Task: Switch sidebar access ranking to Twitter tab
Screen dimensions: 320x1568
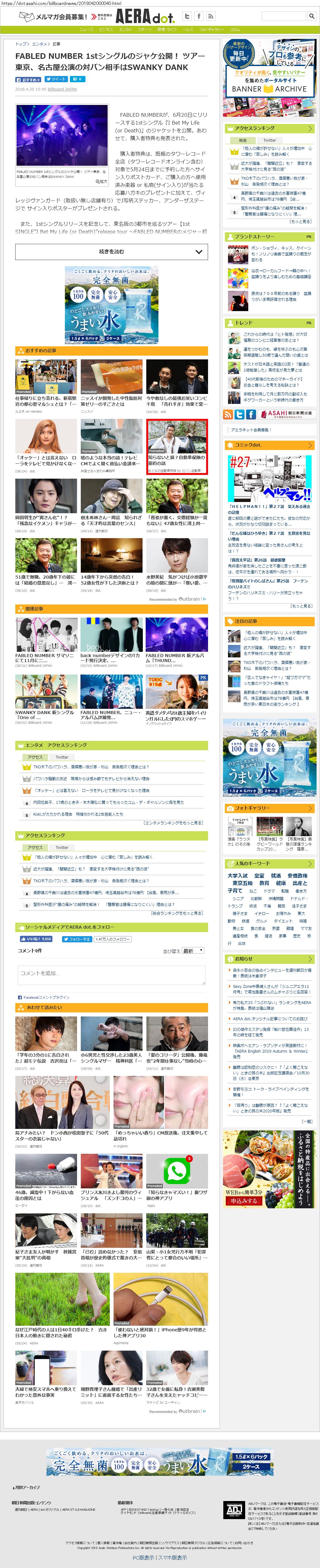Action: click(x=269, y=140)
